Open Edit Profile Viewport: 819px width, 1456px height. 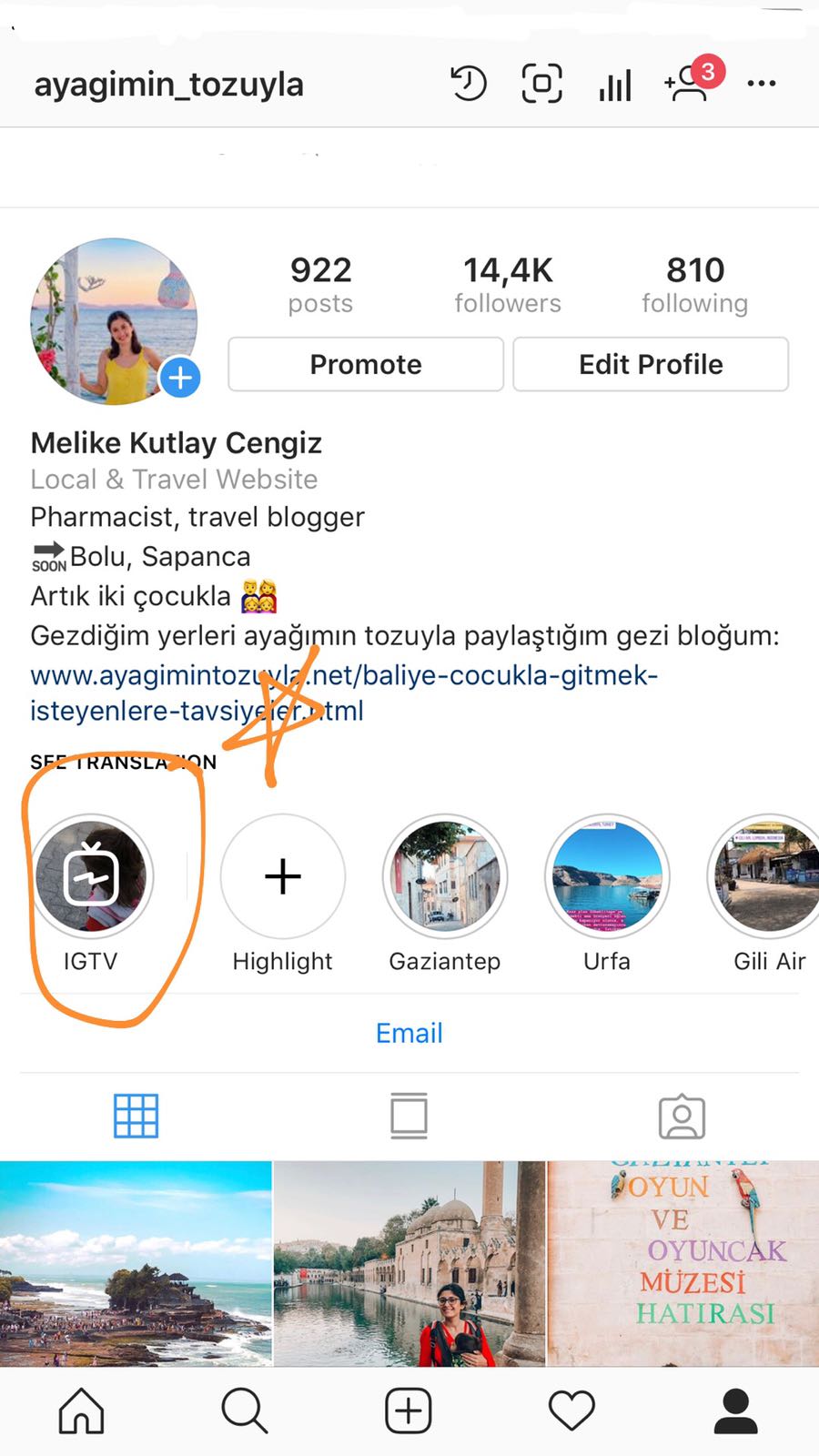[x=651, y=364]
